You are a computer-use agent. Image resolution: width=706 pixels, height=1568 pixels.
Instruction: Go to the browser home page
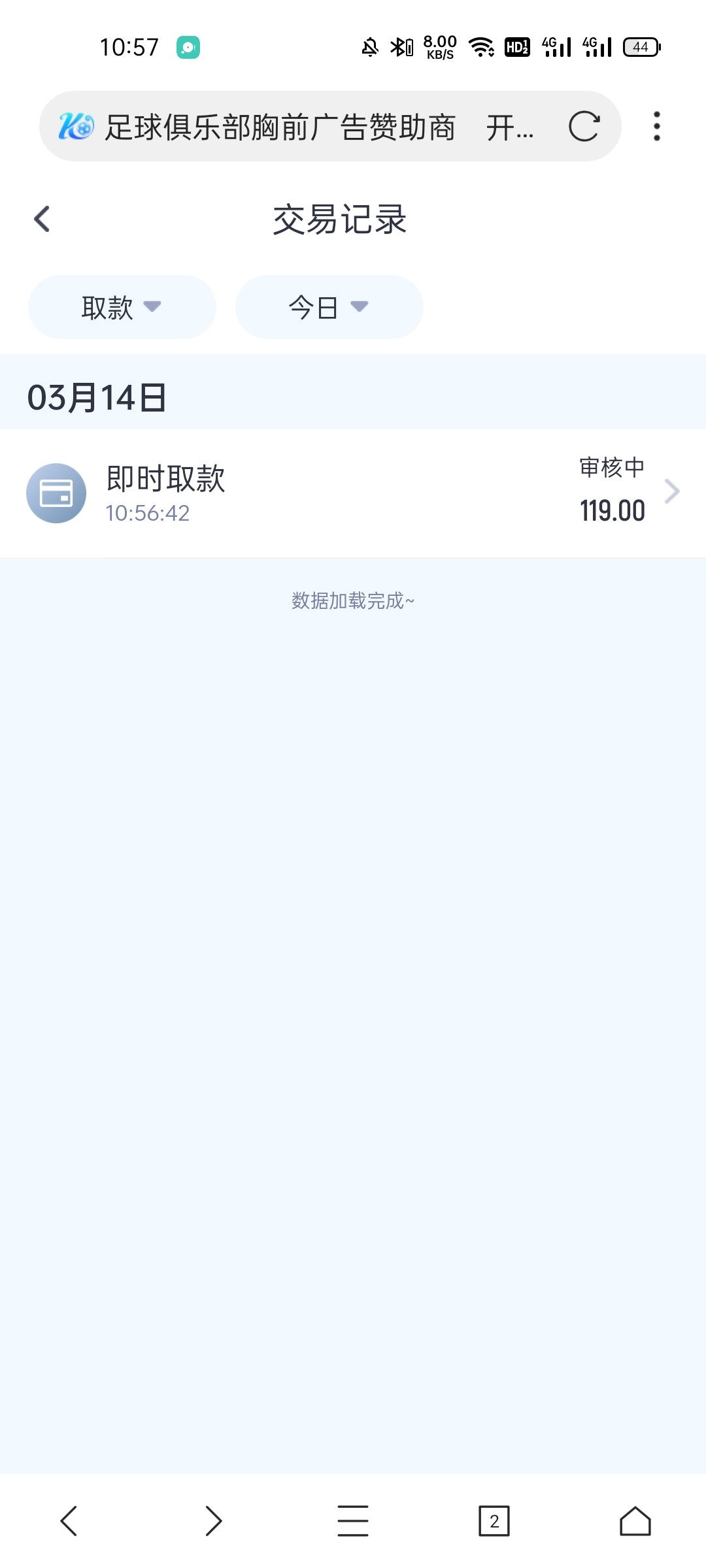click(635, 1521)
